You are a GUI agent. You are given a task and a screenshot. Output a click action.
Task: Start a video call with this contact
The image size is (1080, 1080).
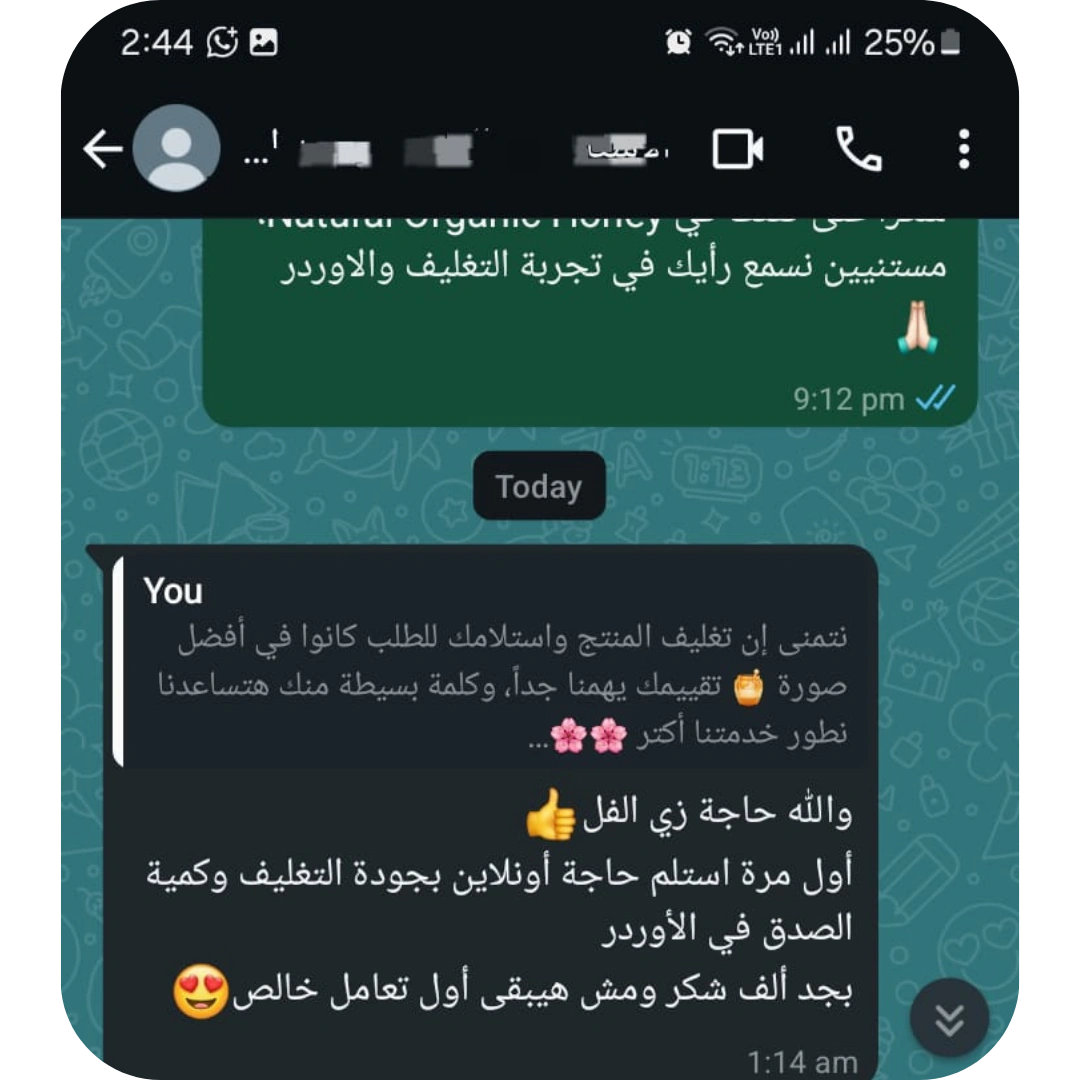coord(738,150)
